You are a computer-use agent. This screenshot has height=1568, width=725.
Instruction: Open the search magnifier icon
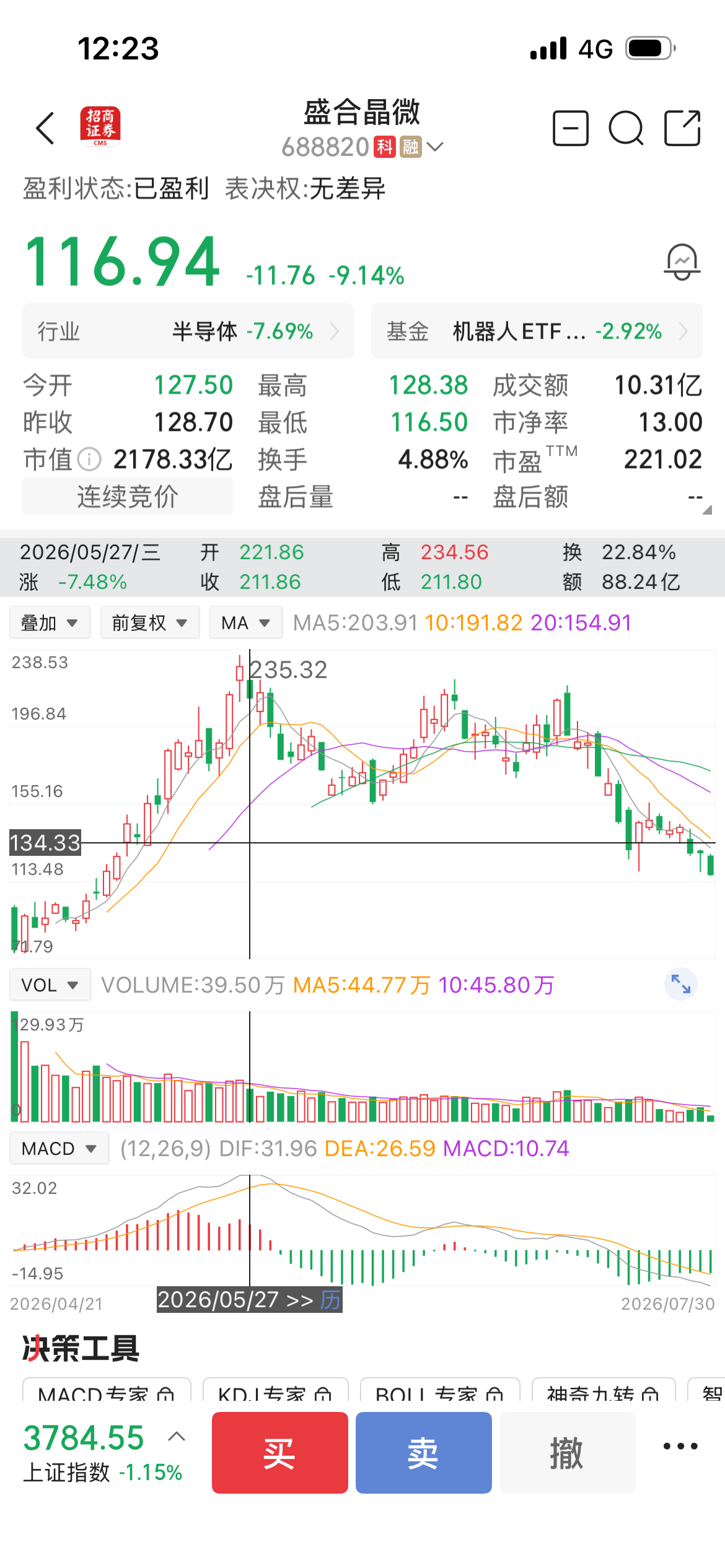[626, 128]
